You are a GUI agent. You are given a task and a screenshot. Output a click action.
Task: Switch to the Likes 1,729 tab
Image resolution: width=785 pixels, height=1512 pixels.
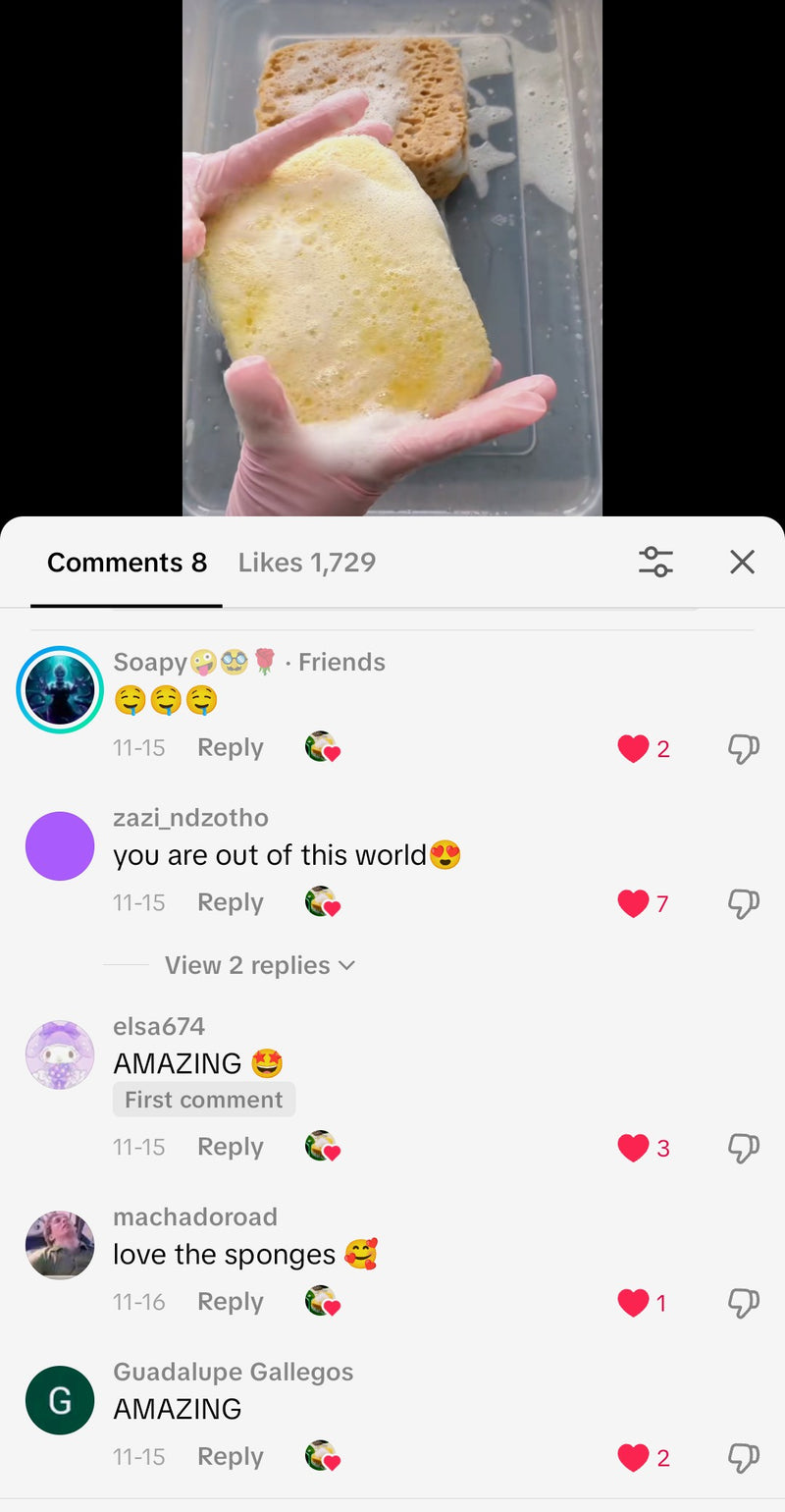coord(305,562)
